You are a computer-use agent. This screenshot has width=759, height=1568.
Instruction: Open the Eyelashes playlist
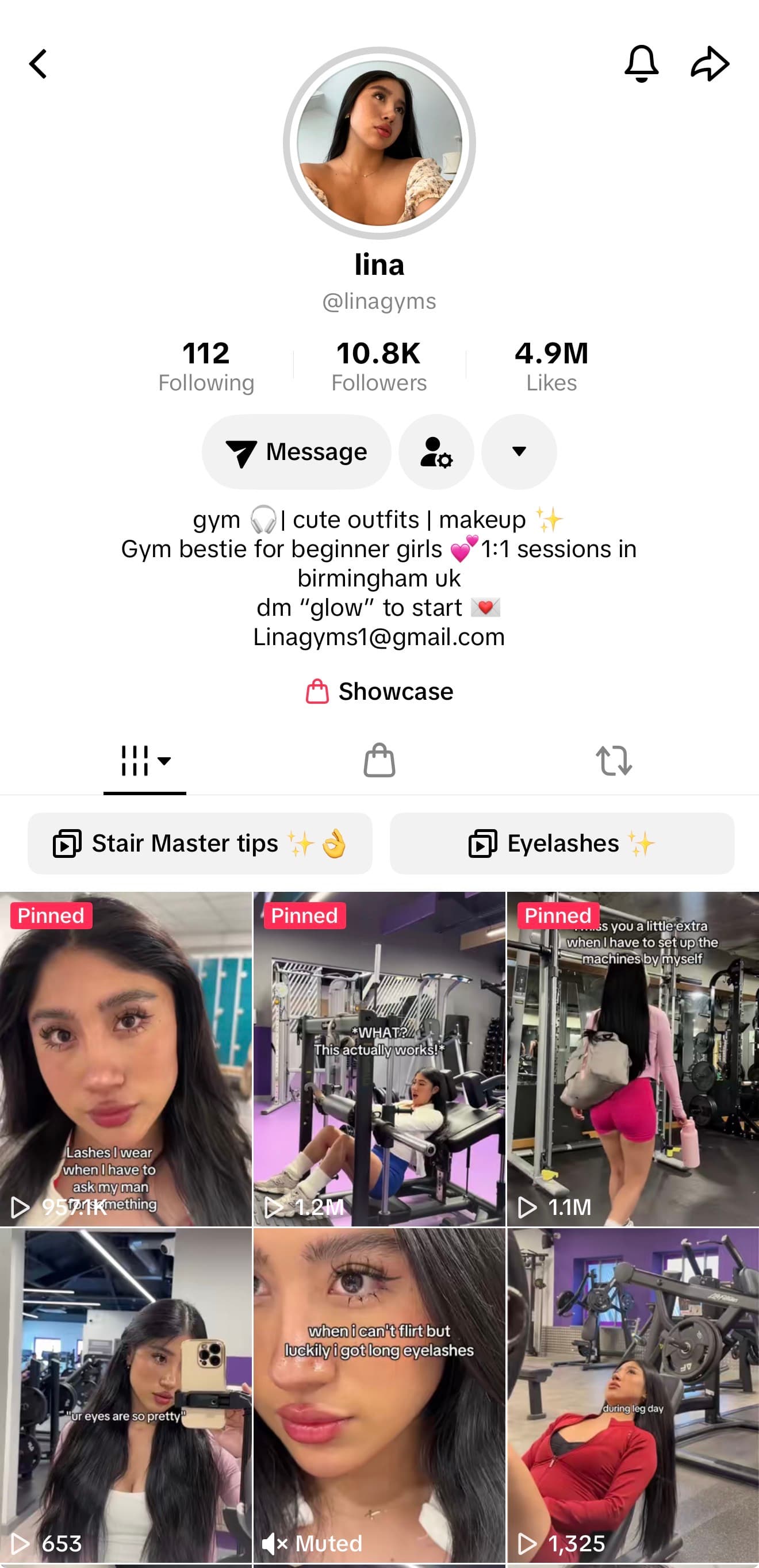pos(562,844)
